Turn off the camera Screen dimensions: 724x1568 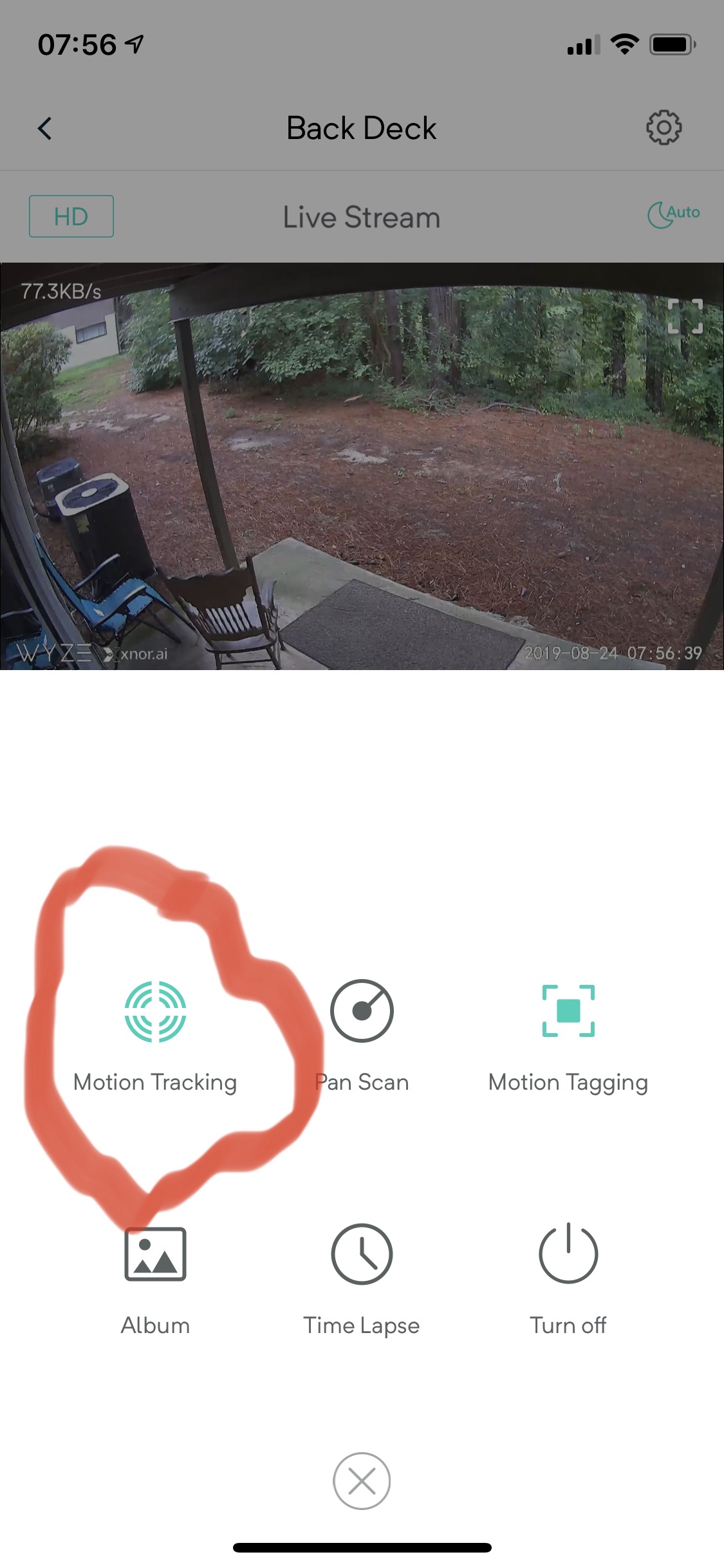pos(568,1254)
